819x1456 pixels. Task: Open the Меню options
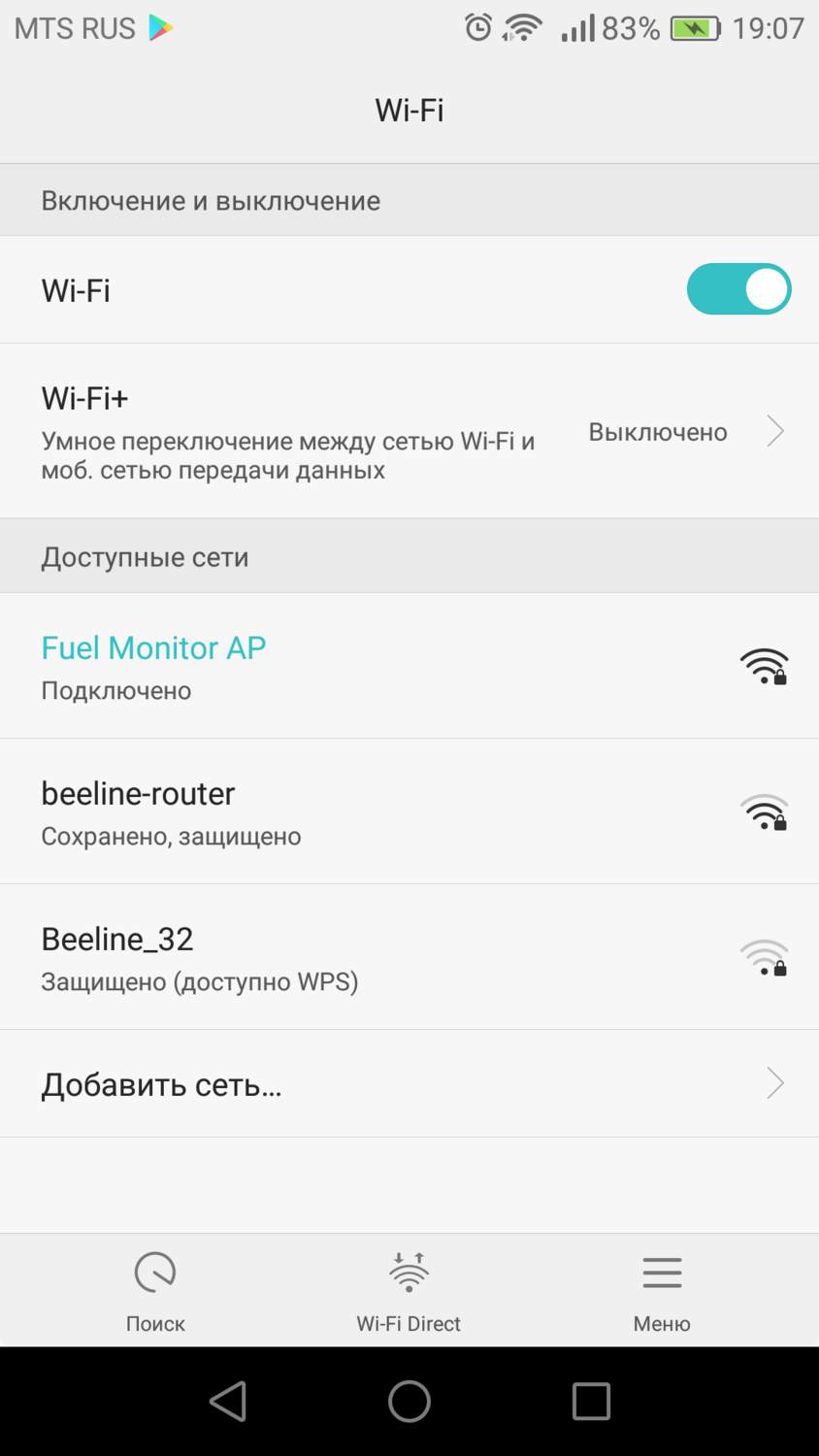[x=662, y=1292]
